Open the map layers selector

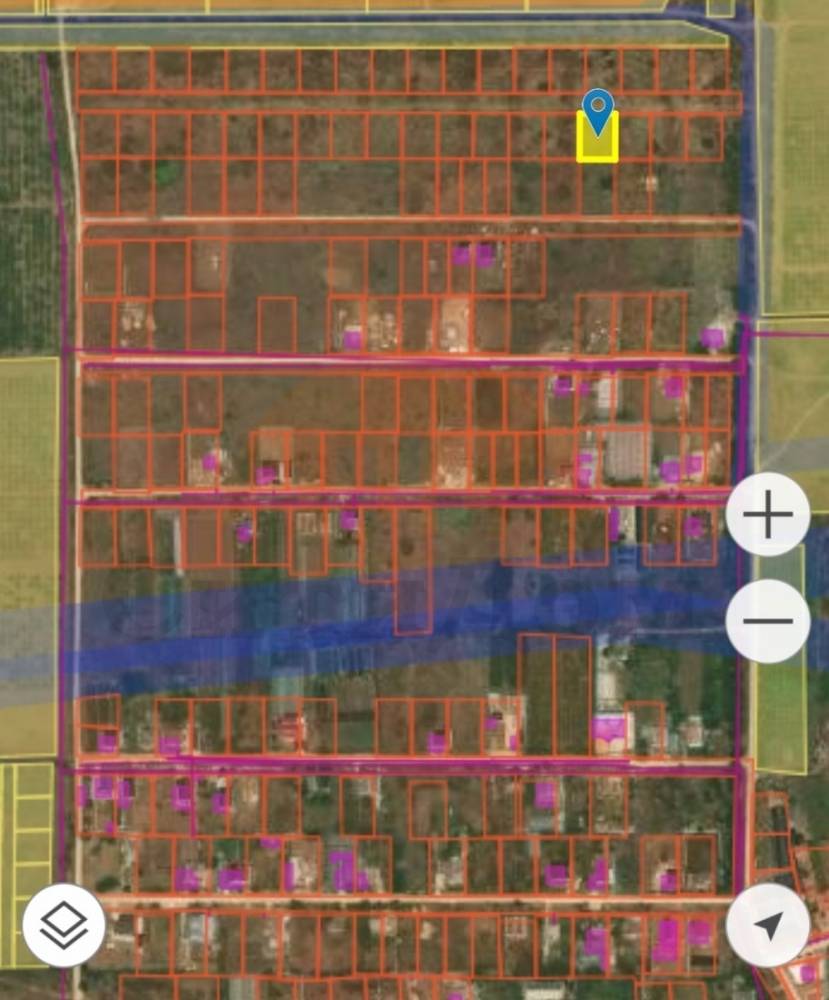pyautogui.click(x=64, y=925)
